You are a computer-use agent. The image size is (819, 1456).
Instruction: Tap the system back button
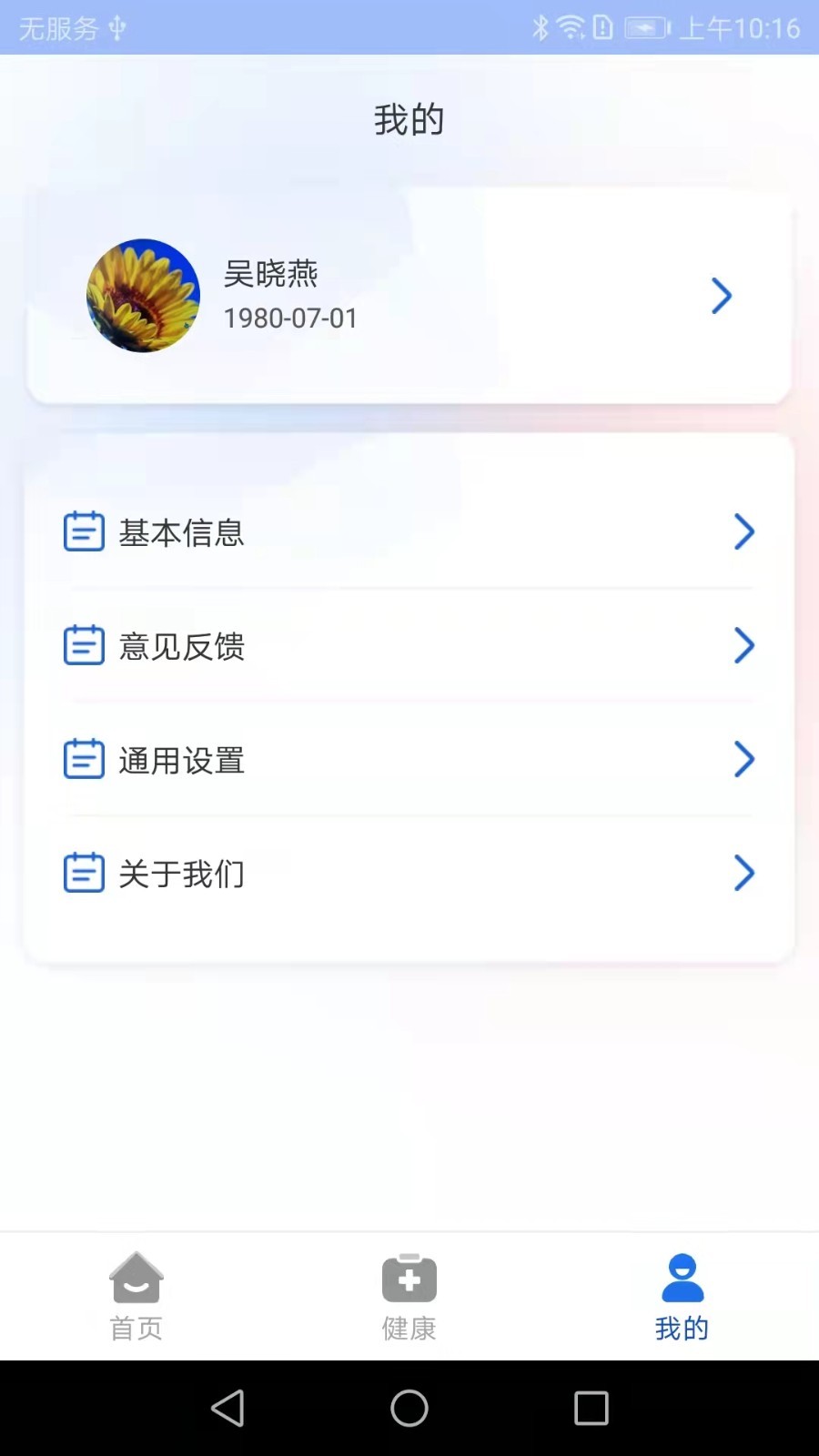tap(227, 1408)
